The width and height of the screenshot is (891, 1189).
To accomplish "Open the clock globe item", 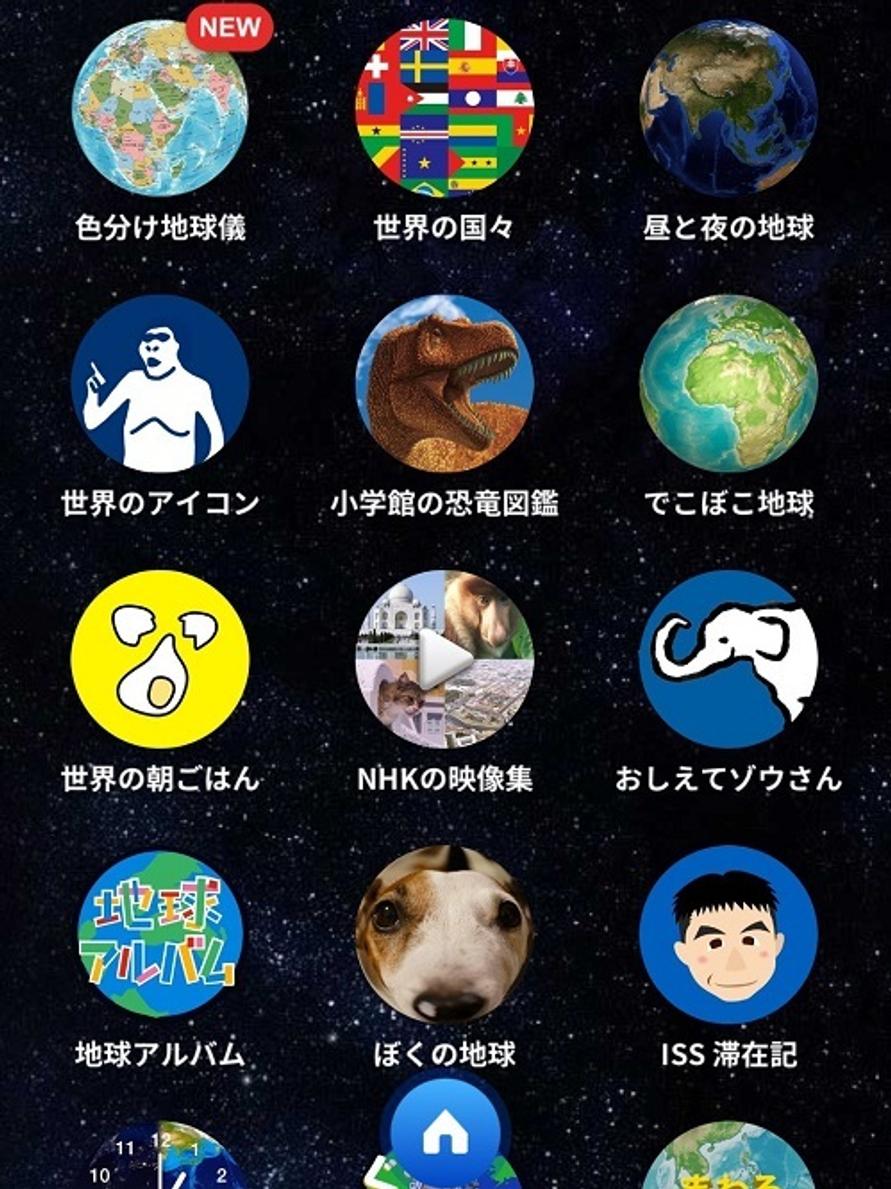I will click(x=165, y=1160).
